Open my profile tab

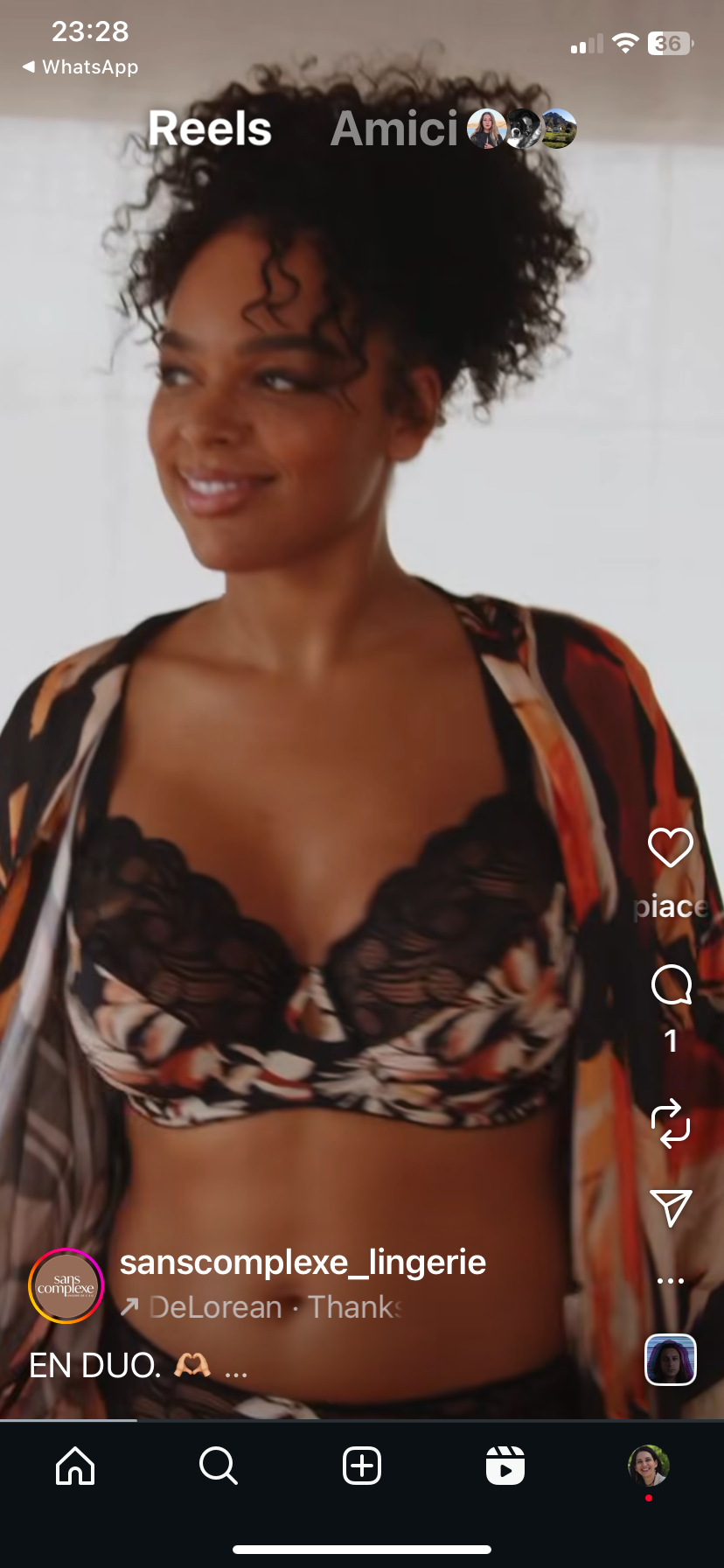(x=648, y=1466)
